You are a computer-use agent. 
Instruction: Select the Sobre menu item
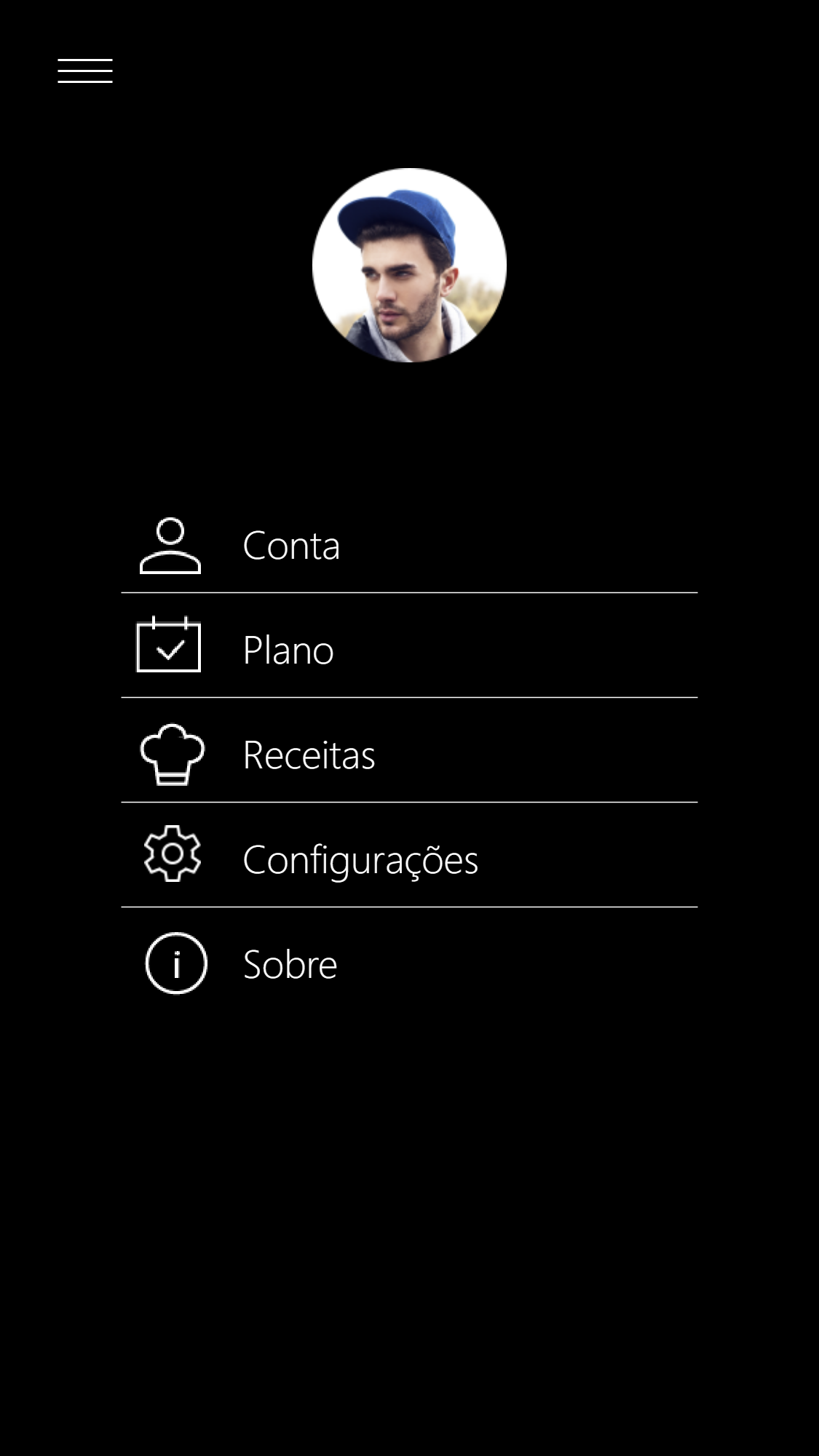pyautogui.click(x=290, y=964)
